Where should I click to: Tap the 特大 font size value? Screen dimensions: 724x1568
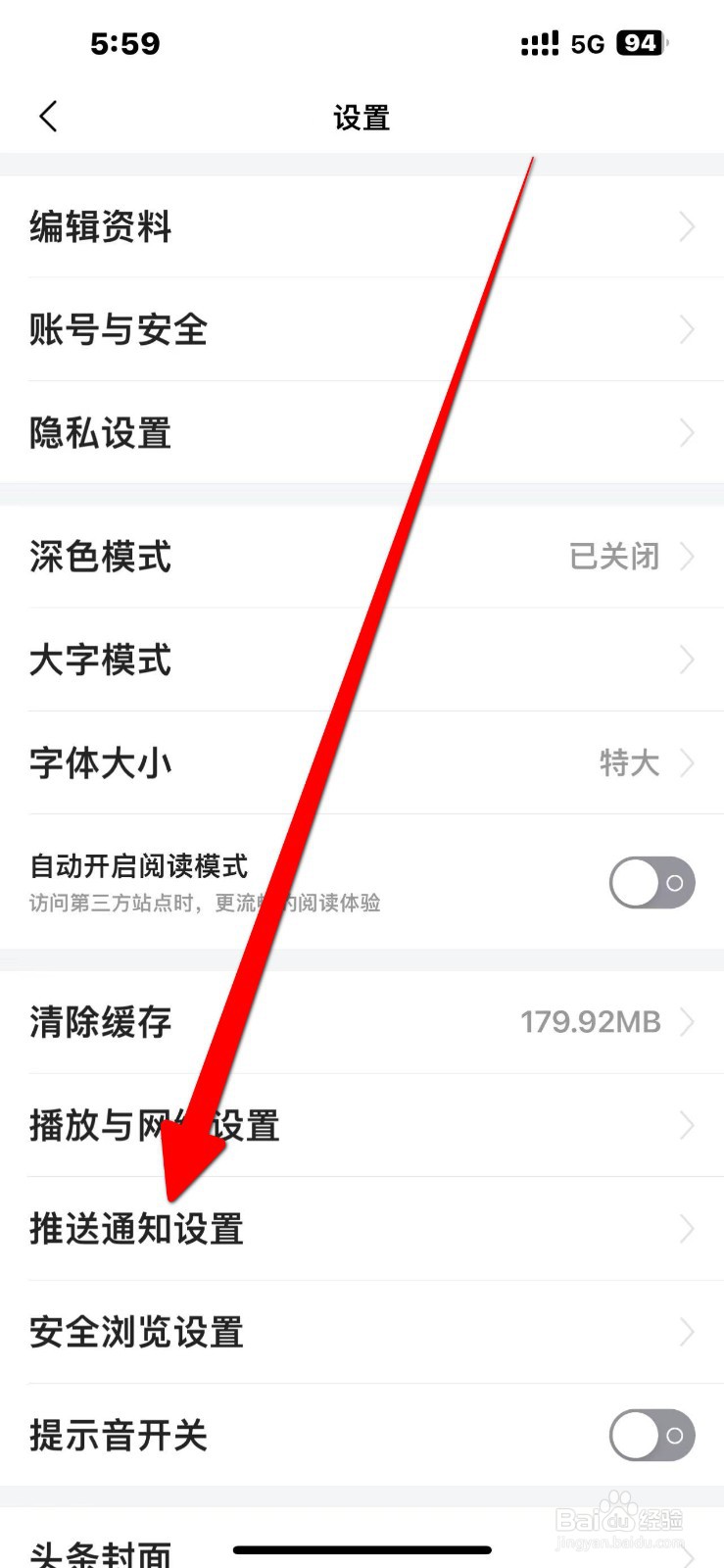(628, 762)
